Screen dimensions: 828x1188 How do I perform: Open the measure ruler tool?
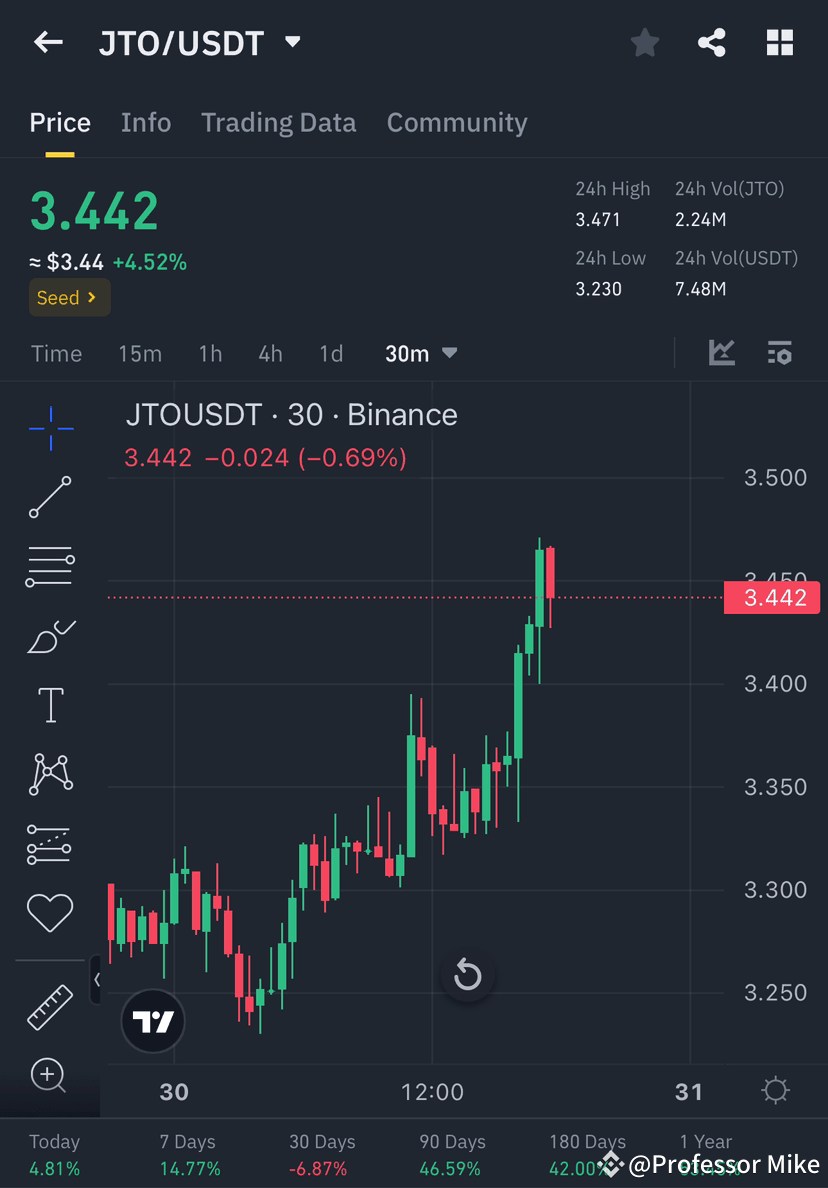tap(50, 1008)
